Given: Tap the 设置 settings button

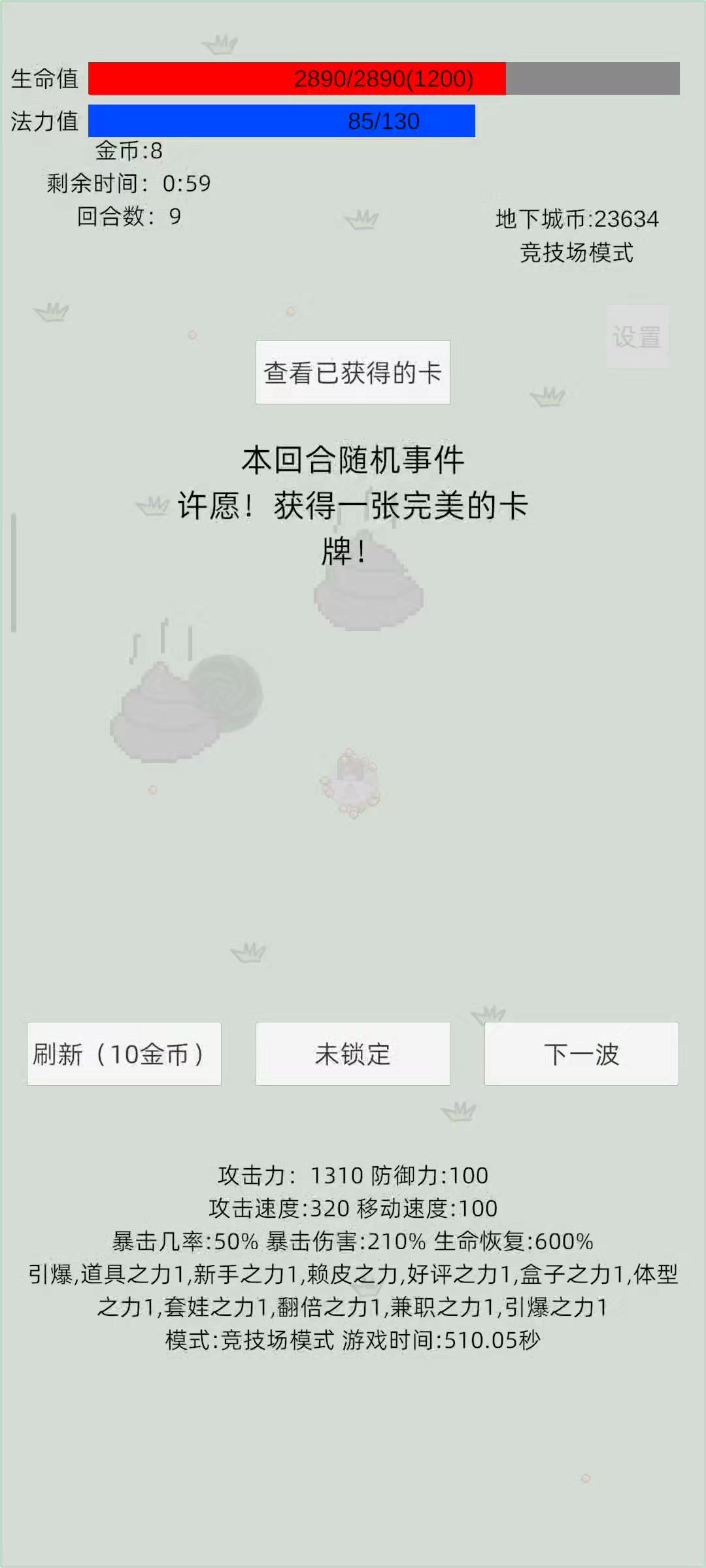Looking at the screenshot, I should [637, 337].
